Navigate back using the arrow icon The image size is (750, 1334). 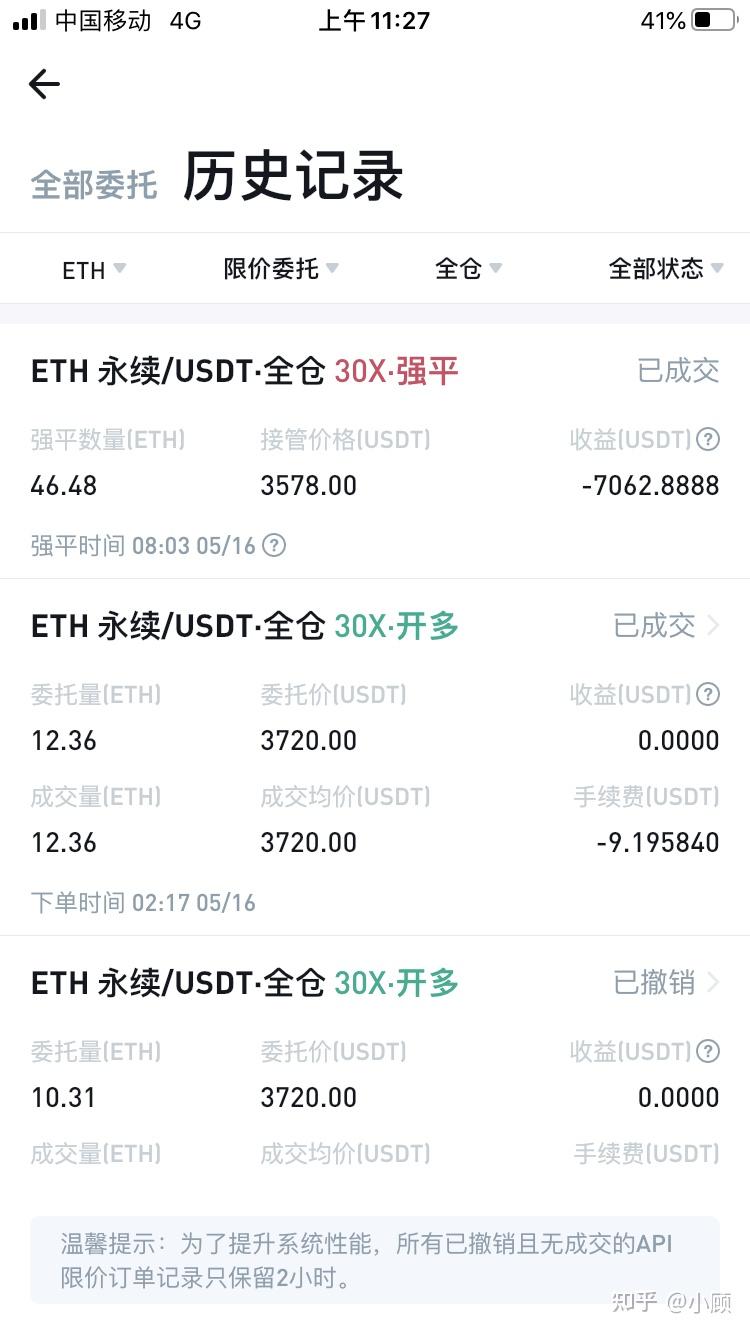pos(43,84)
